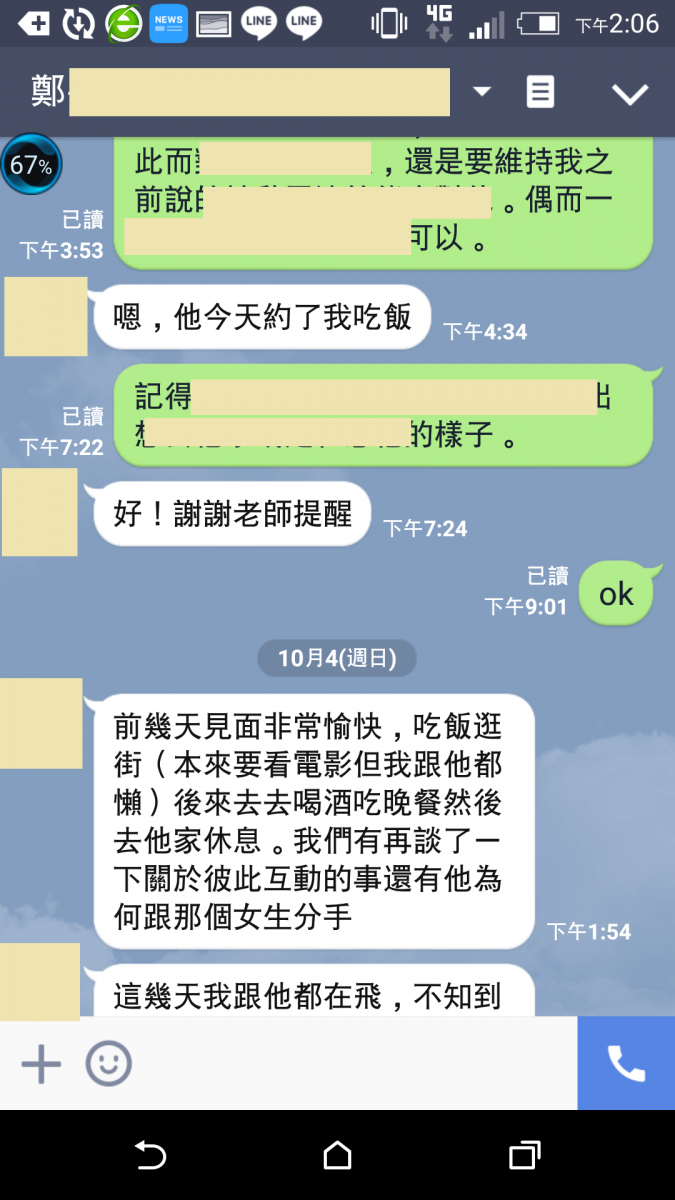Open the notes icon in header
The width and height of the screenshot is (675, 1200).
(x=540, y=92)
